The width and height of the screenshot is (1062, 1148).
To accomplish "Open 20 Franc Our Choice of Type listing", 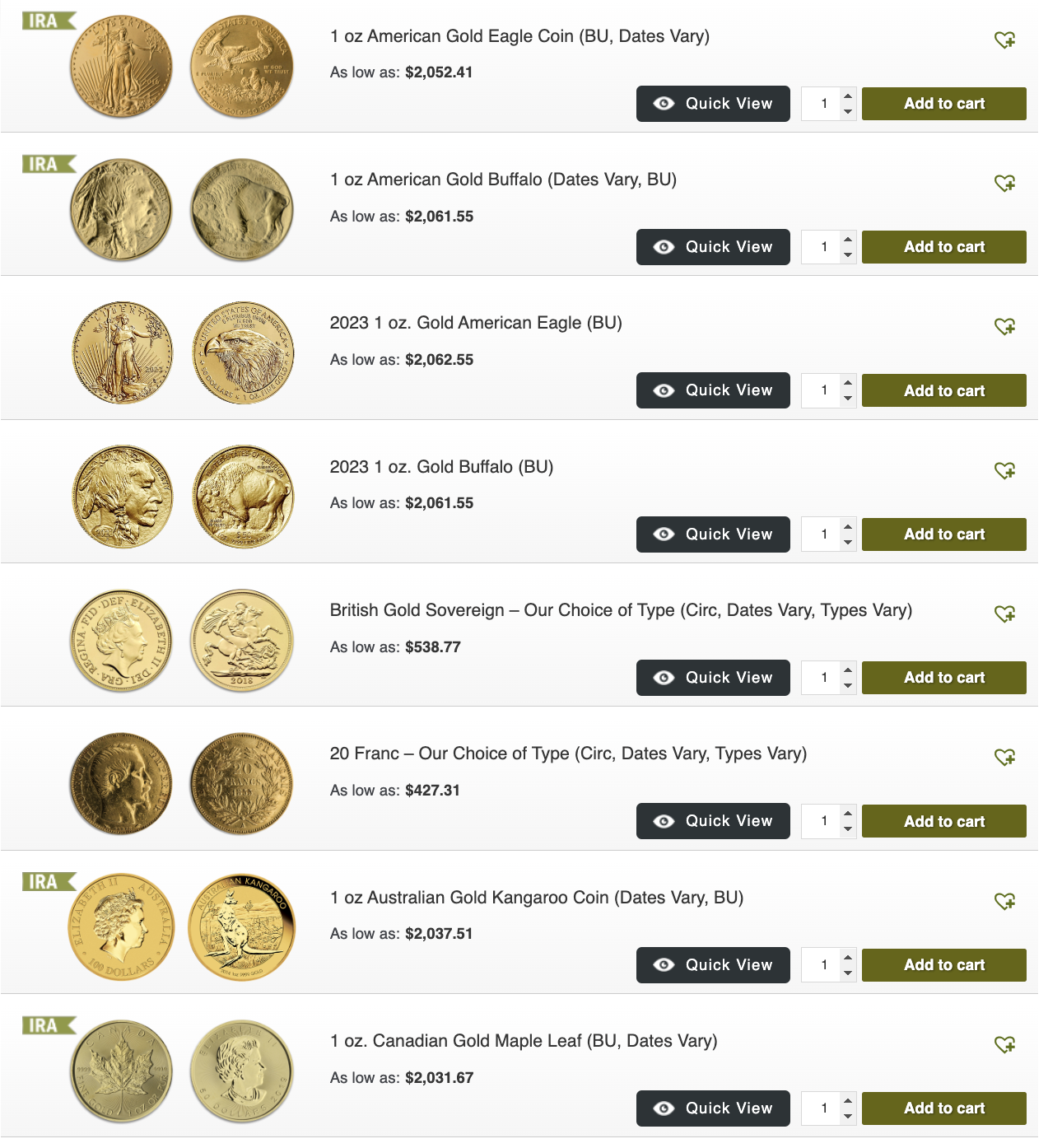I will [568, 754].
